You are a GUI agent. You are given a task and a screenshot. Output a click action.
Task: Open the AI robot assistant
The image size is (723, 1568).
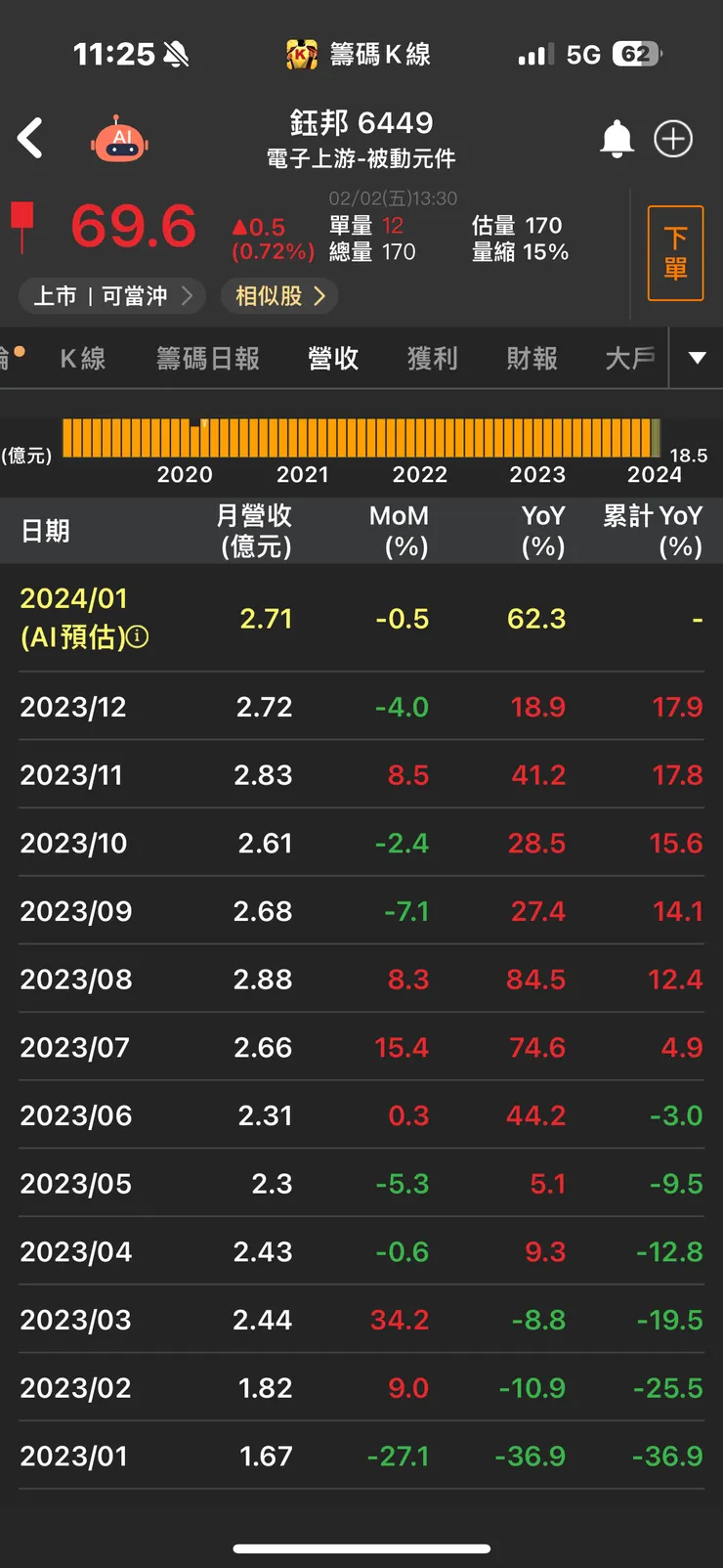coord(120,139)
